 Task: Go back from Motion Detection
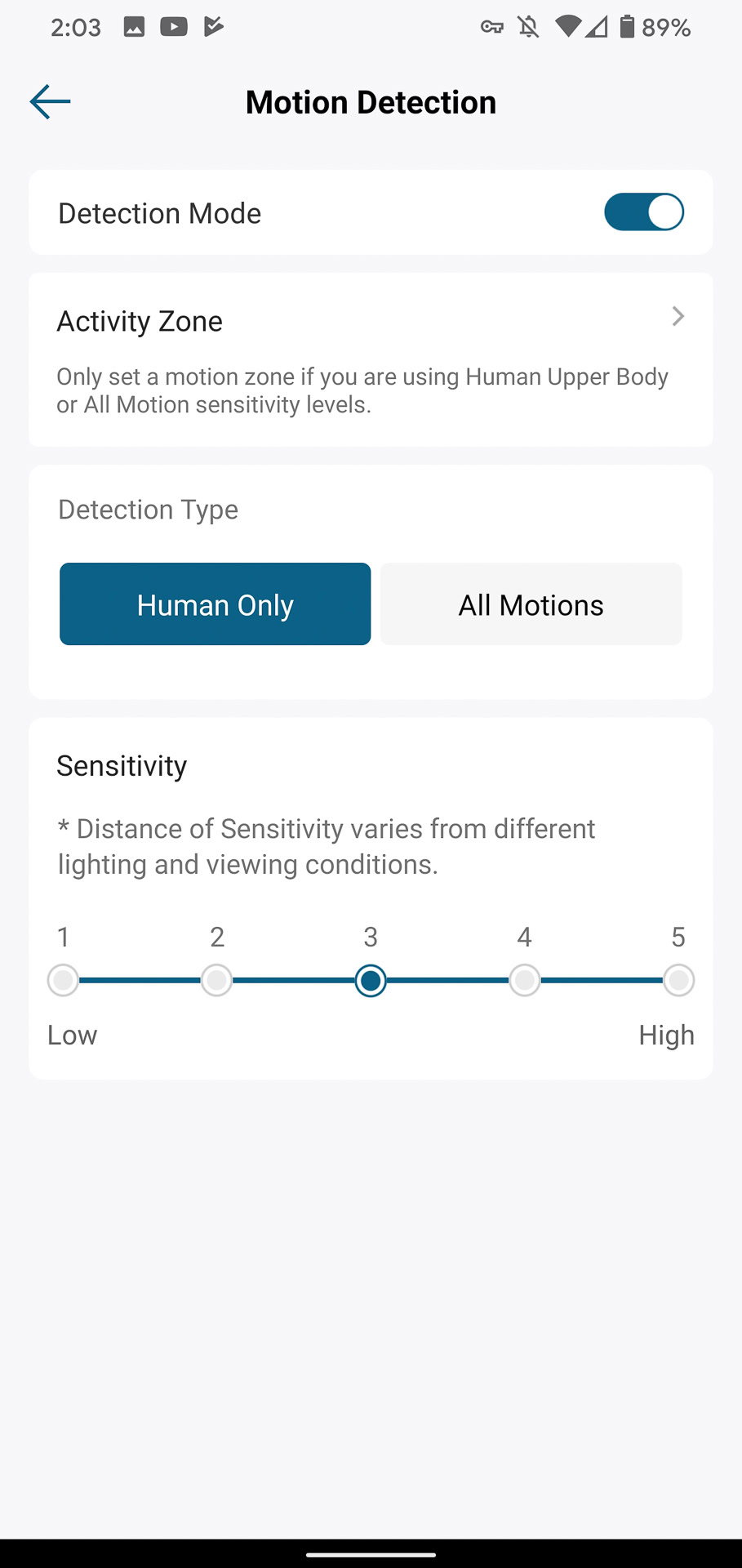click(x=50, y=102)
